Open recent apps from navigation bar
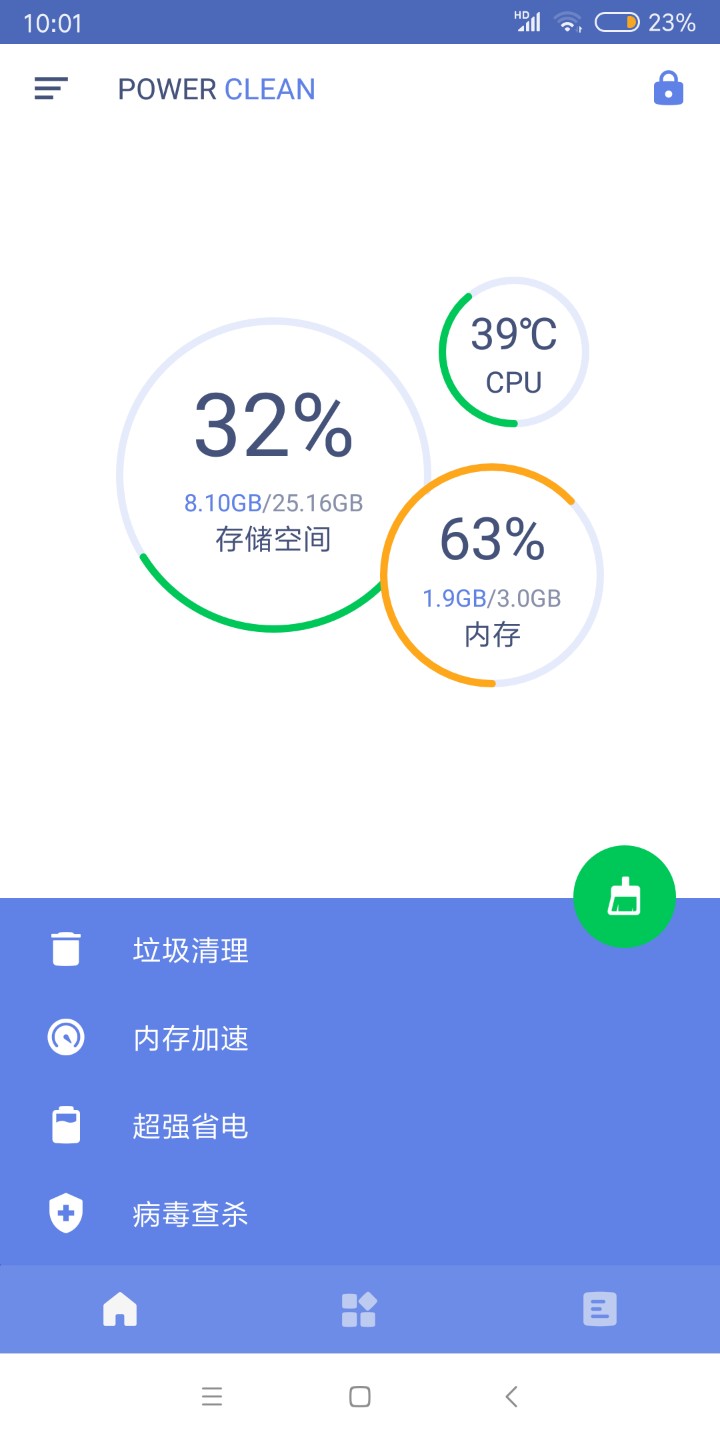 tap(212, 1397)
